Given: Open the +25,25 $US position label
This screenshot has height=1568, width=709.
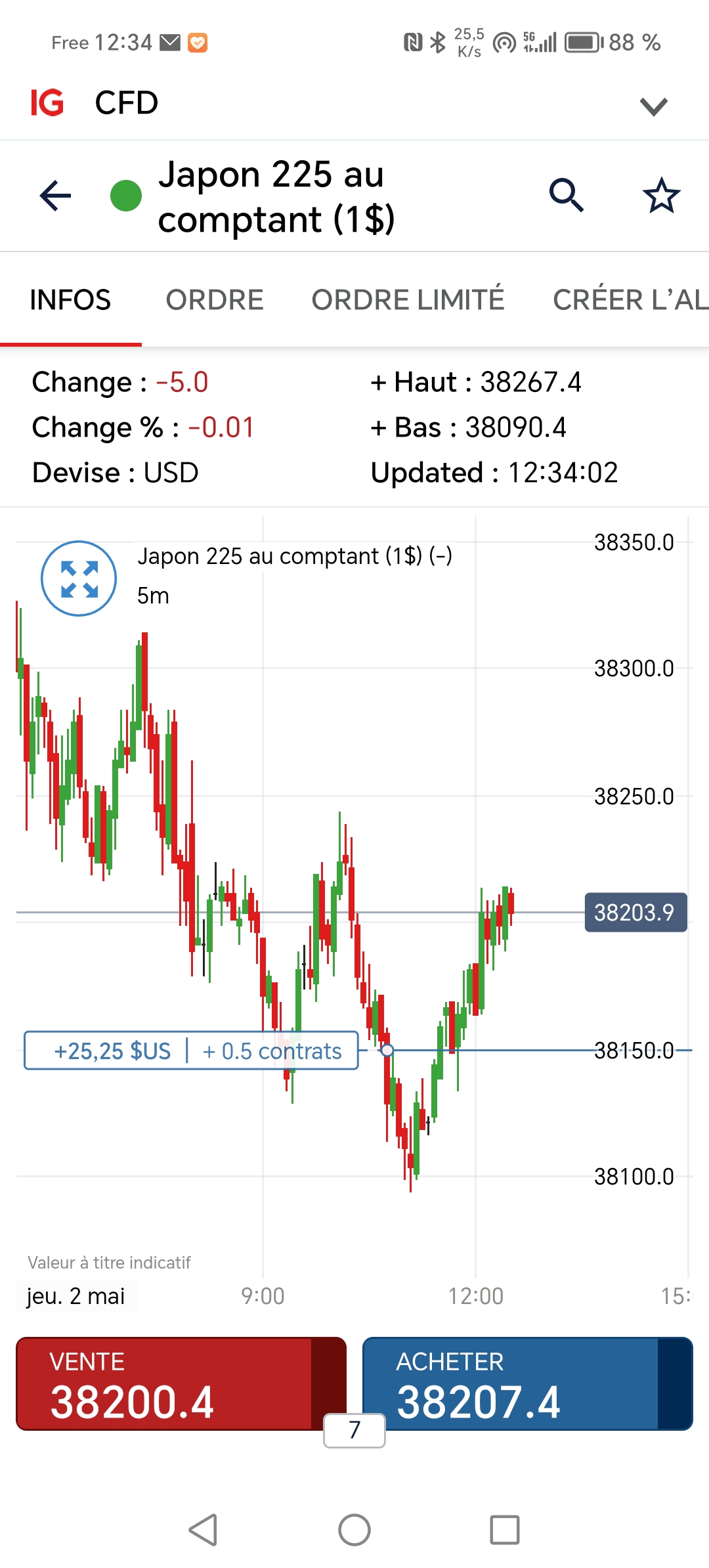Looking at the screenshot, I should pos(190,1051).
